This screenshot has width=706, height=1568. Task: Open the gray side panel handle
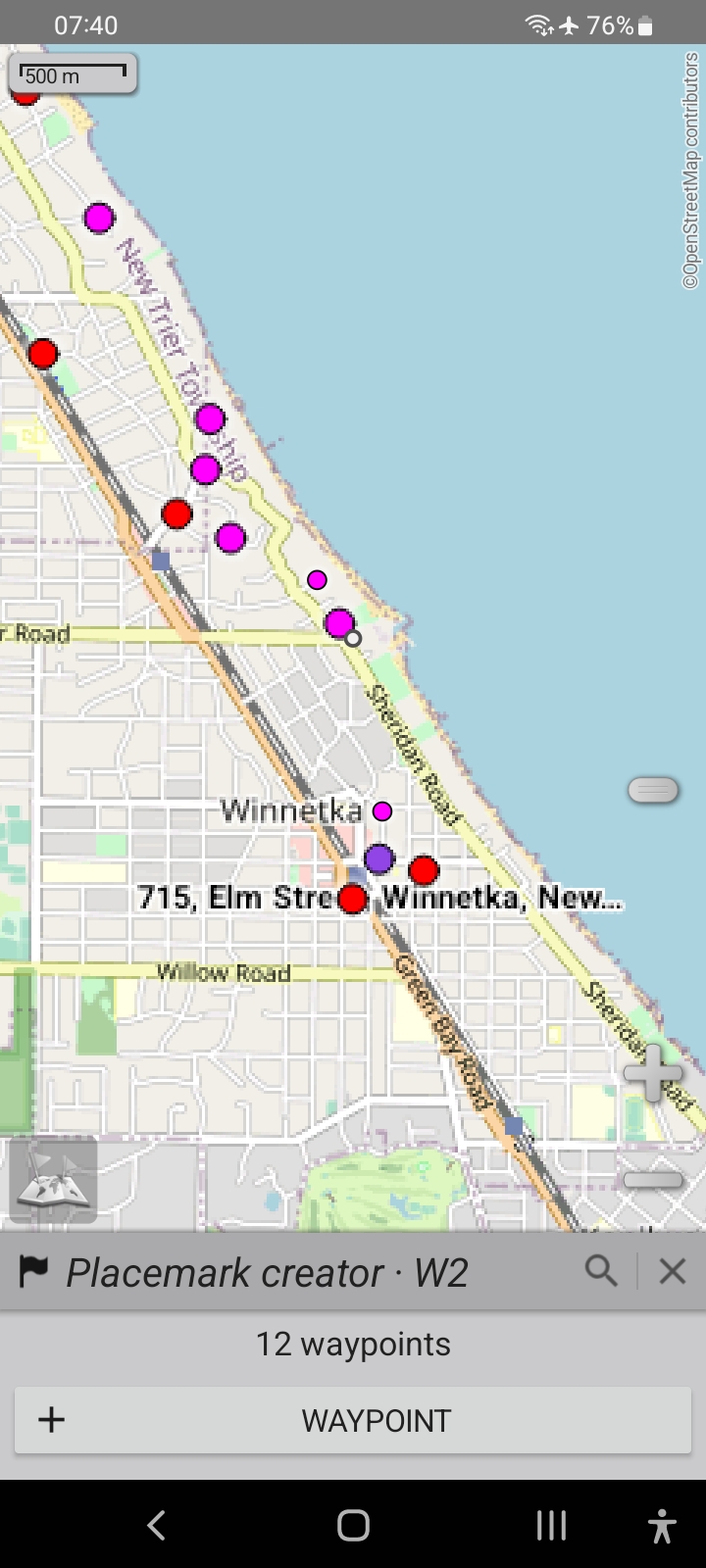[653, 789]
